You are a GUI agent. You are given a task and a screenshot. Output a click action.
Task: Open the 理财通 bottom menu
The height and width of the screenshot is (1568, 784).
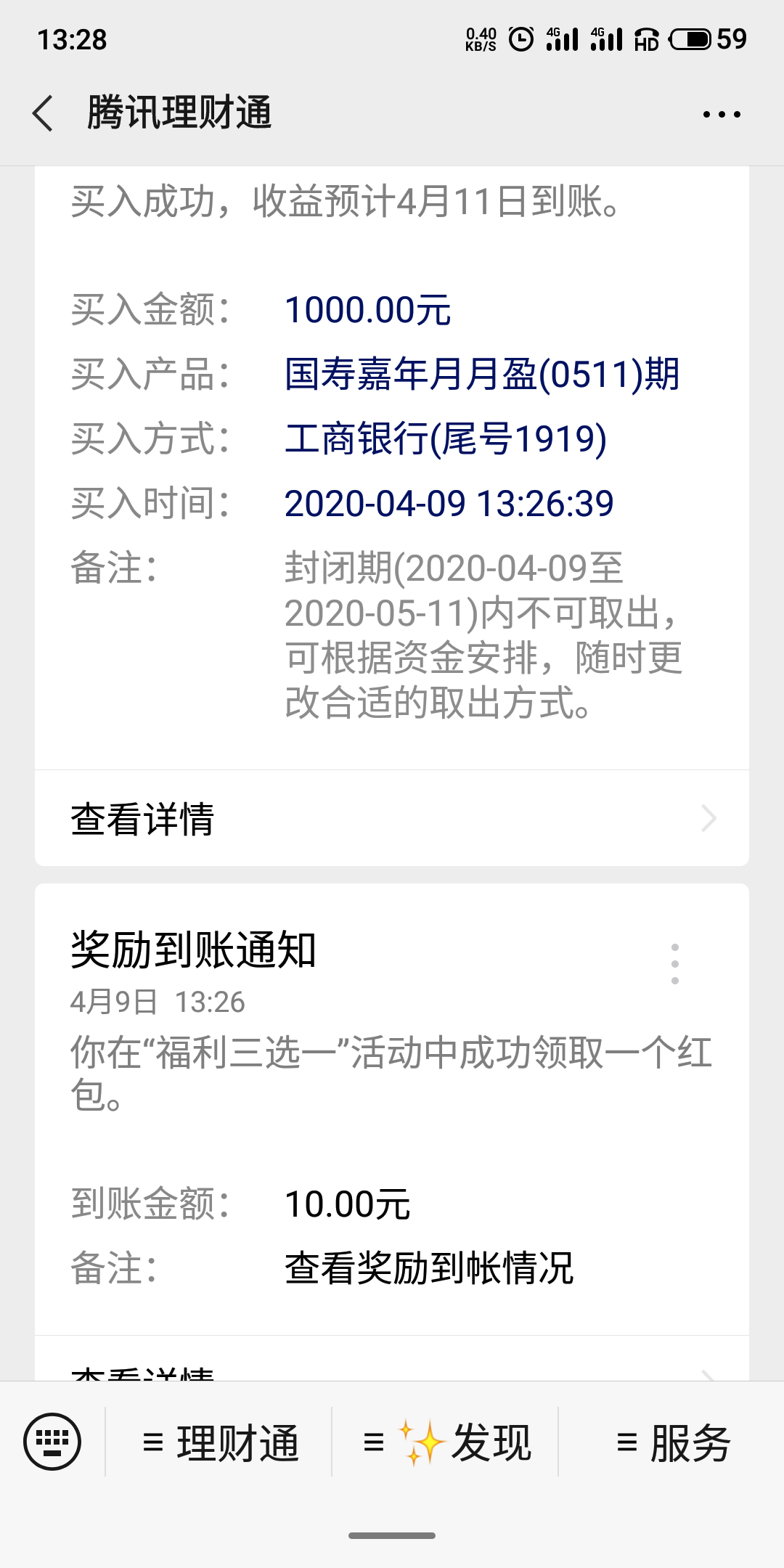[x=220, y=1442]
